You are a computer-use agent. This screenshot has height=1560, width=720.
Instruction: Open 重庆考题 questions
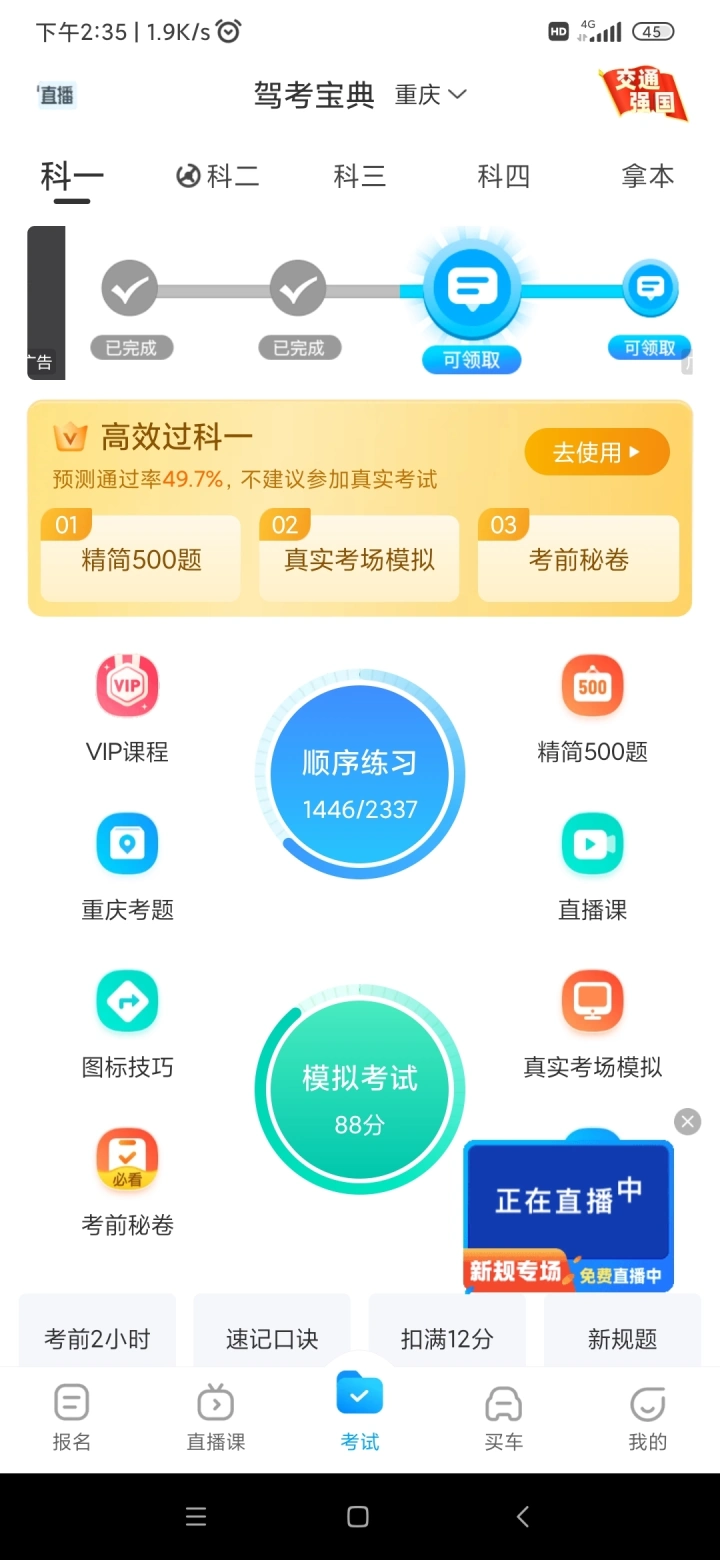127,866
